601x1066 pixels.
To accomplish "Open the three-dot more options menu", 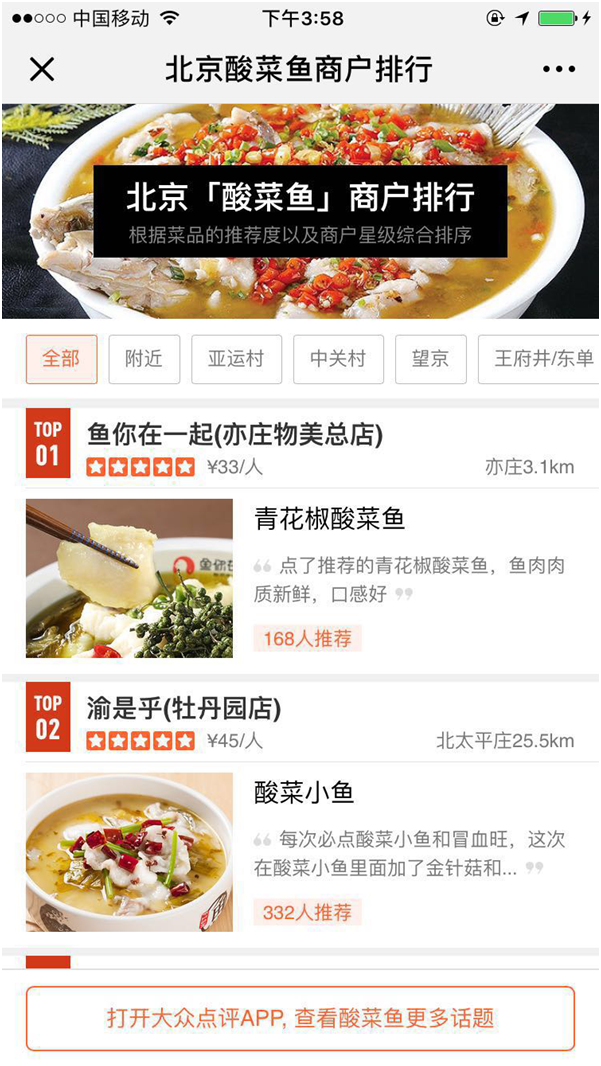I will 559,69.
